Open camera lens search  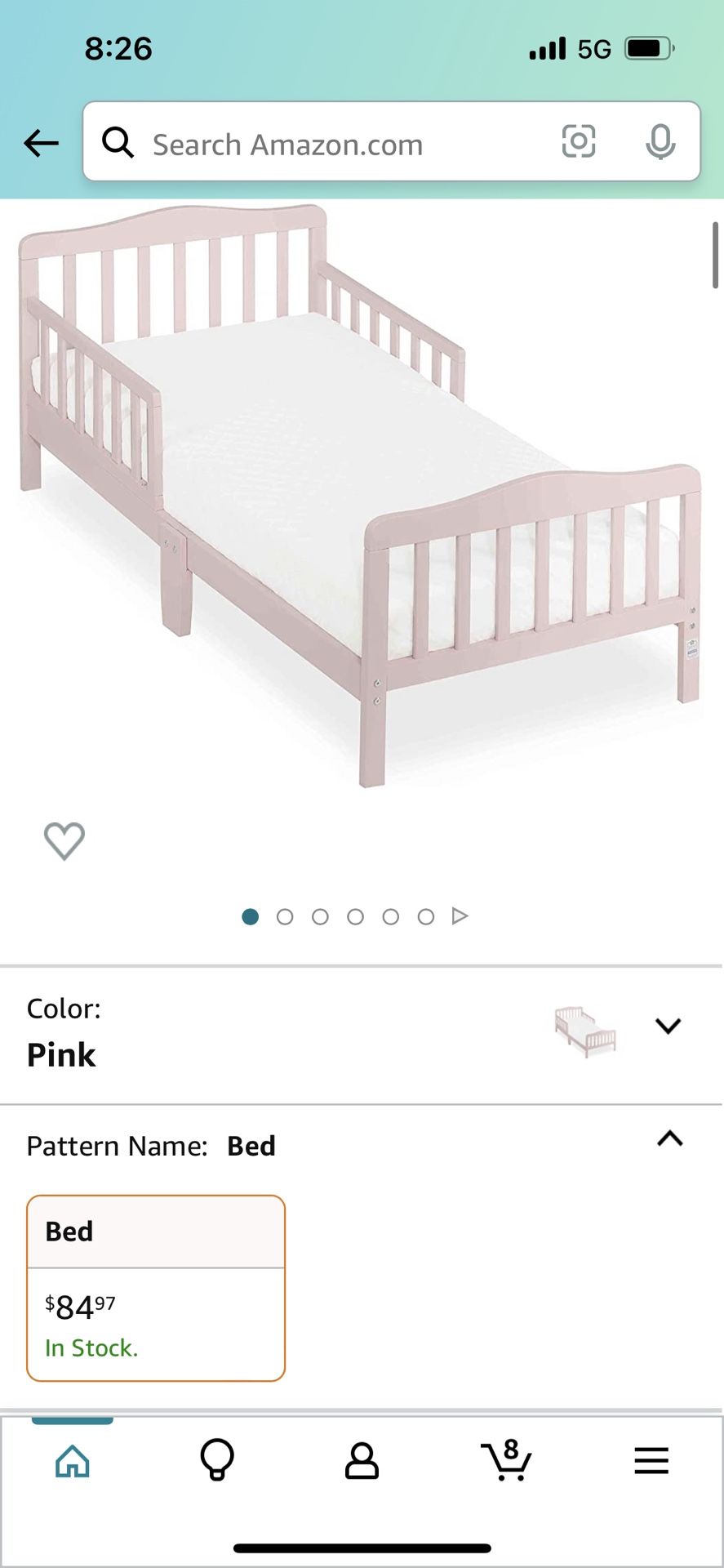pyautogui.click(x=578, y=142)
